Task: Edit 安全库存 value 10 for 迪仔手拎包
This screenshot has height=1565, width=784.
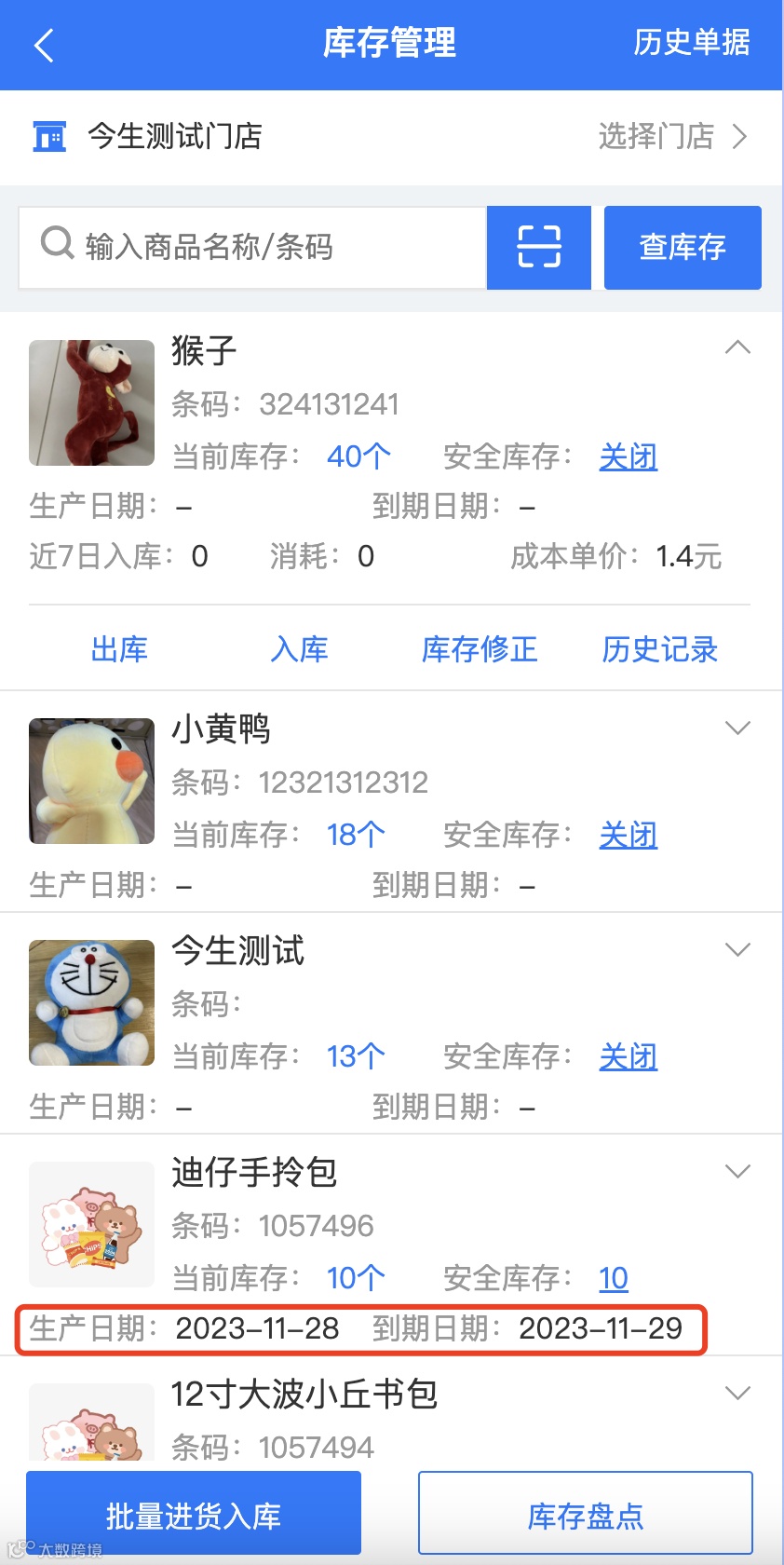Action: (613, 1278)
